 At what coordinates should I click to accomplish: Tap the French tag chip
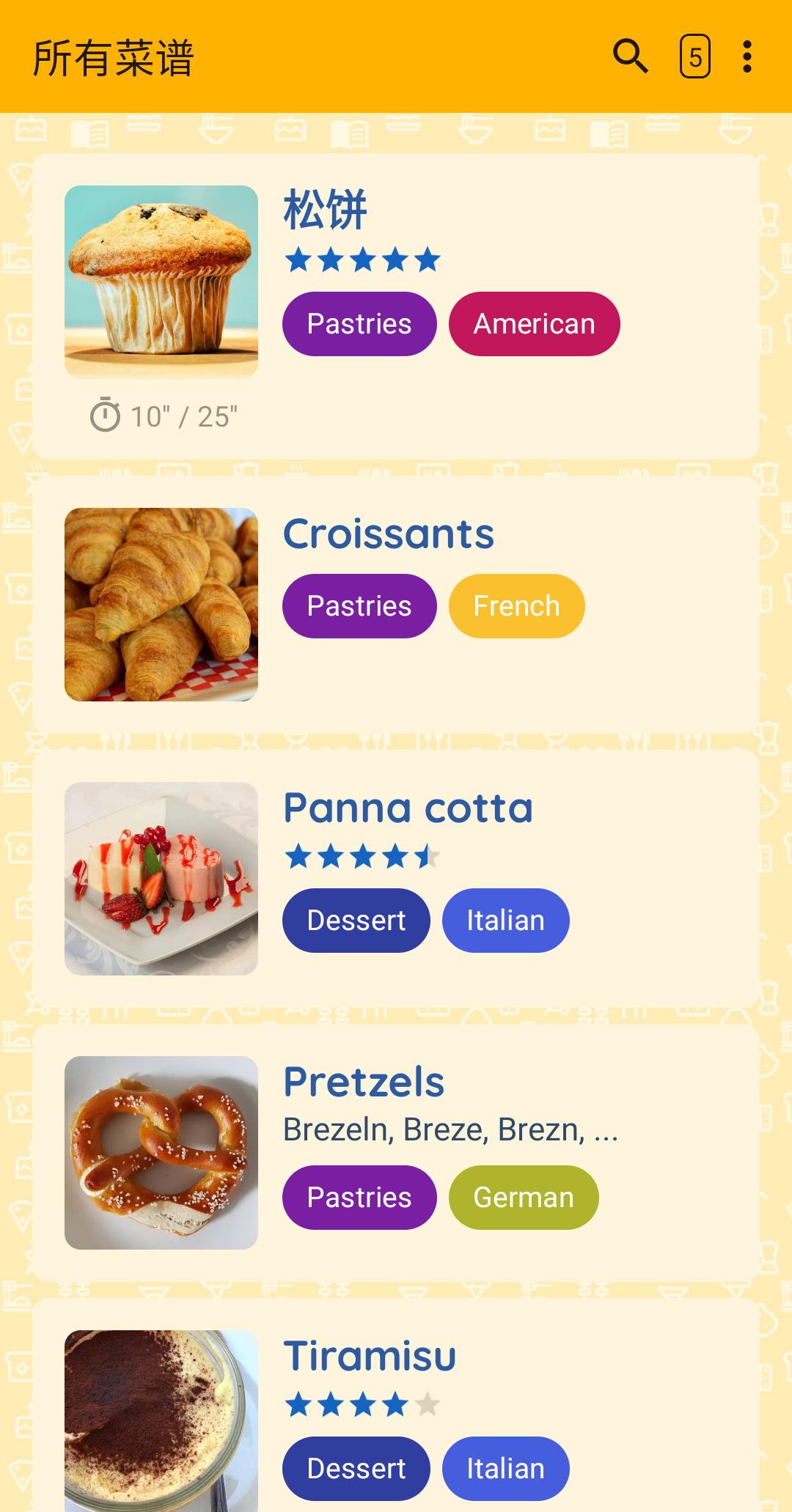(x=516, y=606)
